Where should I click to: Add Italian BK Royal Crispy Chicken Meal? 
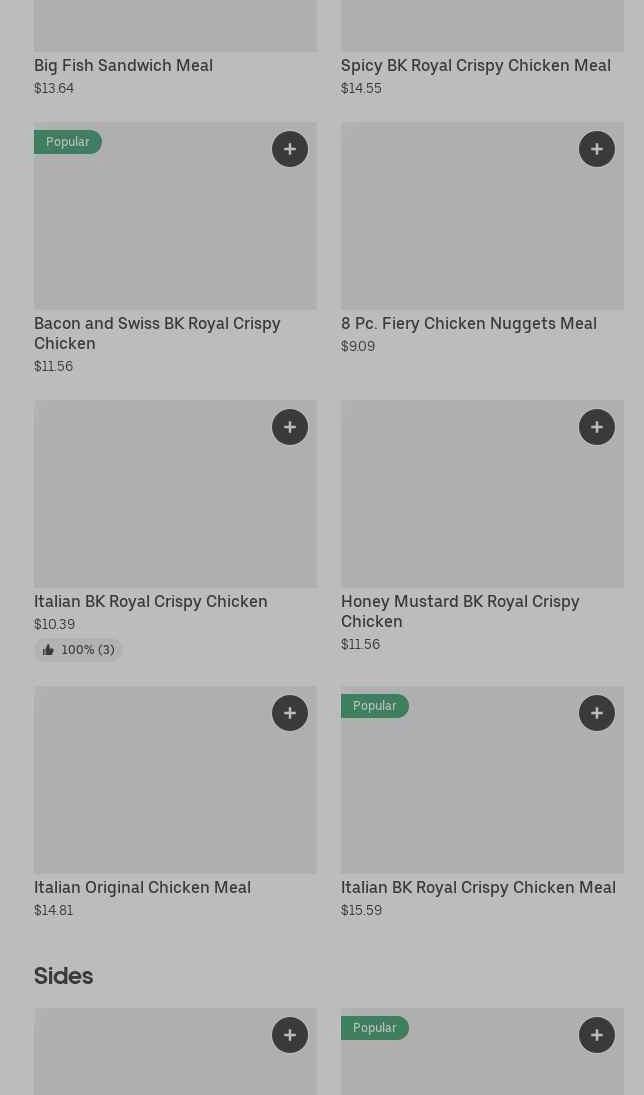tap(597, 713)
